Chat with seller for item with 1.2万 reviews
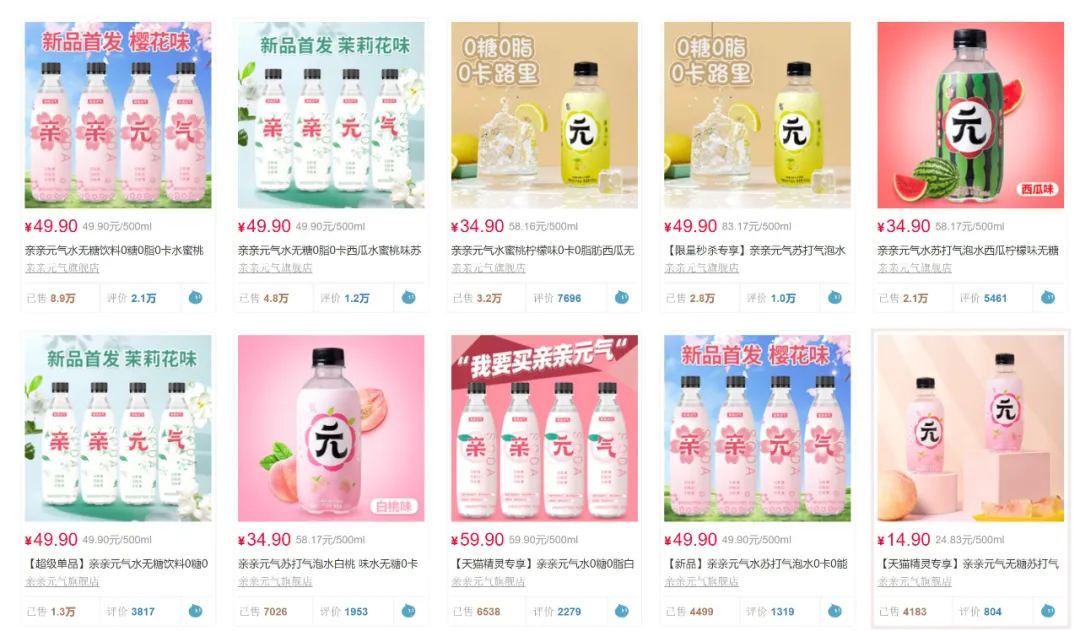Viewport: 1080px width, 631px height. (x=408, y=298)
